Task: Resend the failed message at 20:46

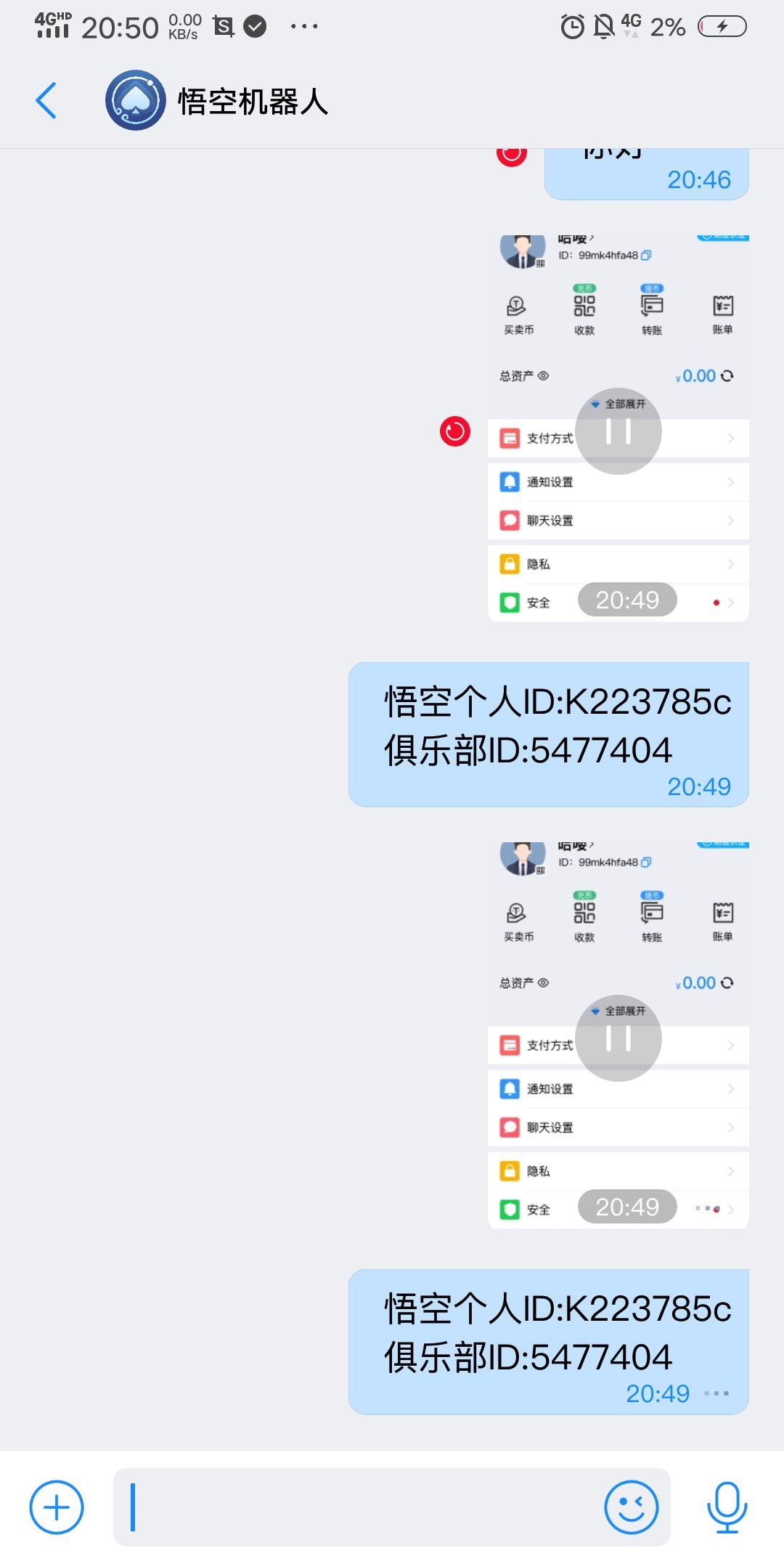Action: coord(512,154)
